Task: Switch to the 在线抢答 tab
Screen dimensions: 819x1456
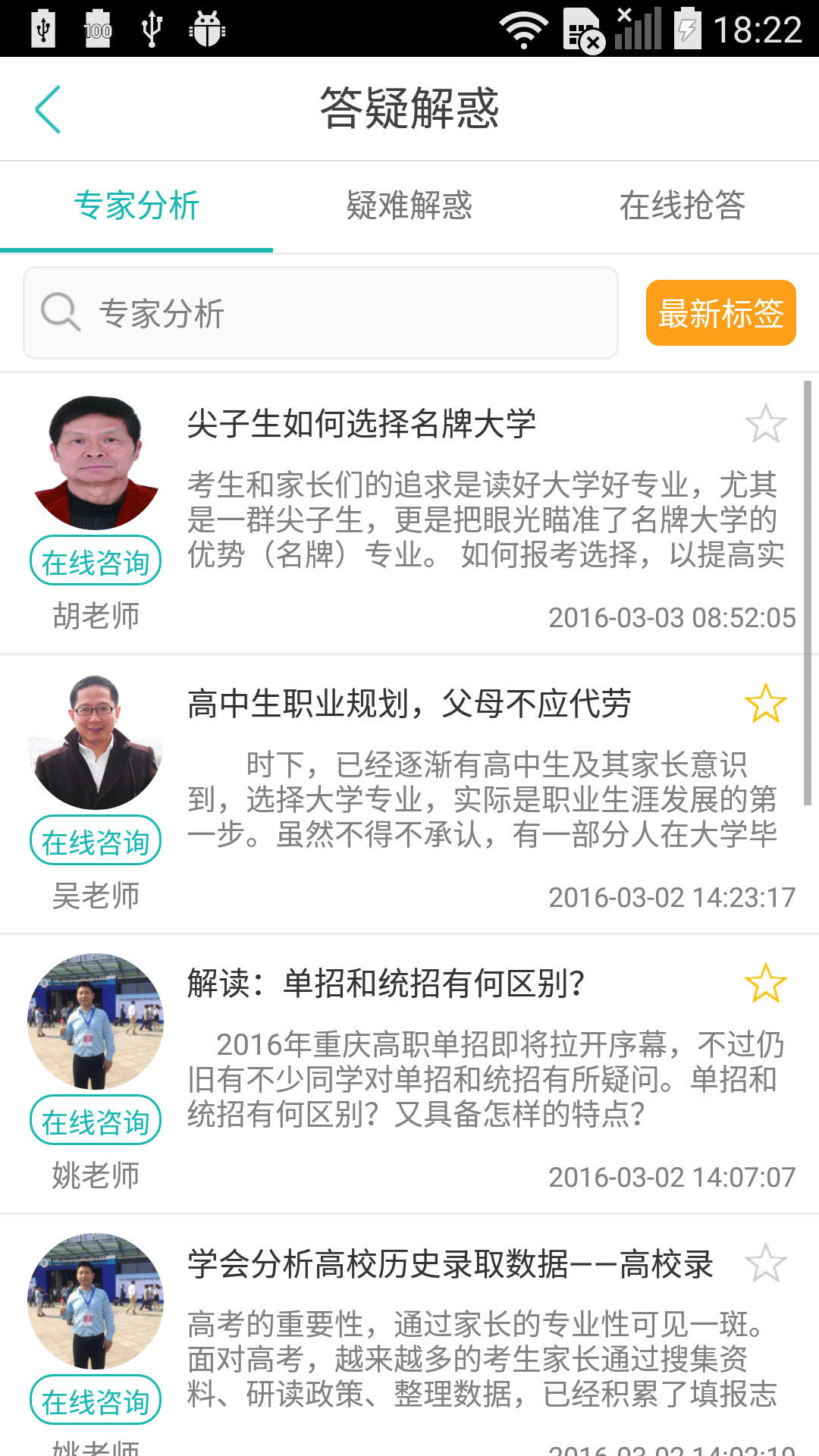Action: (682, 205)
